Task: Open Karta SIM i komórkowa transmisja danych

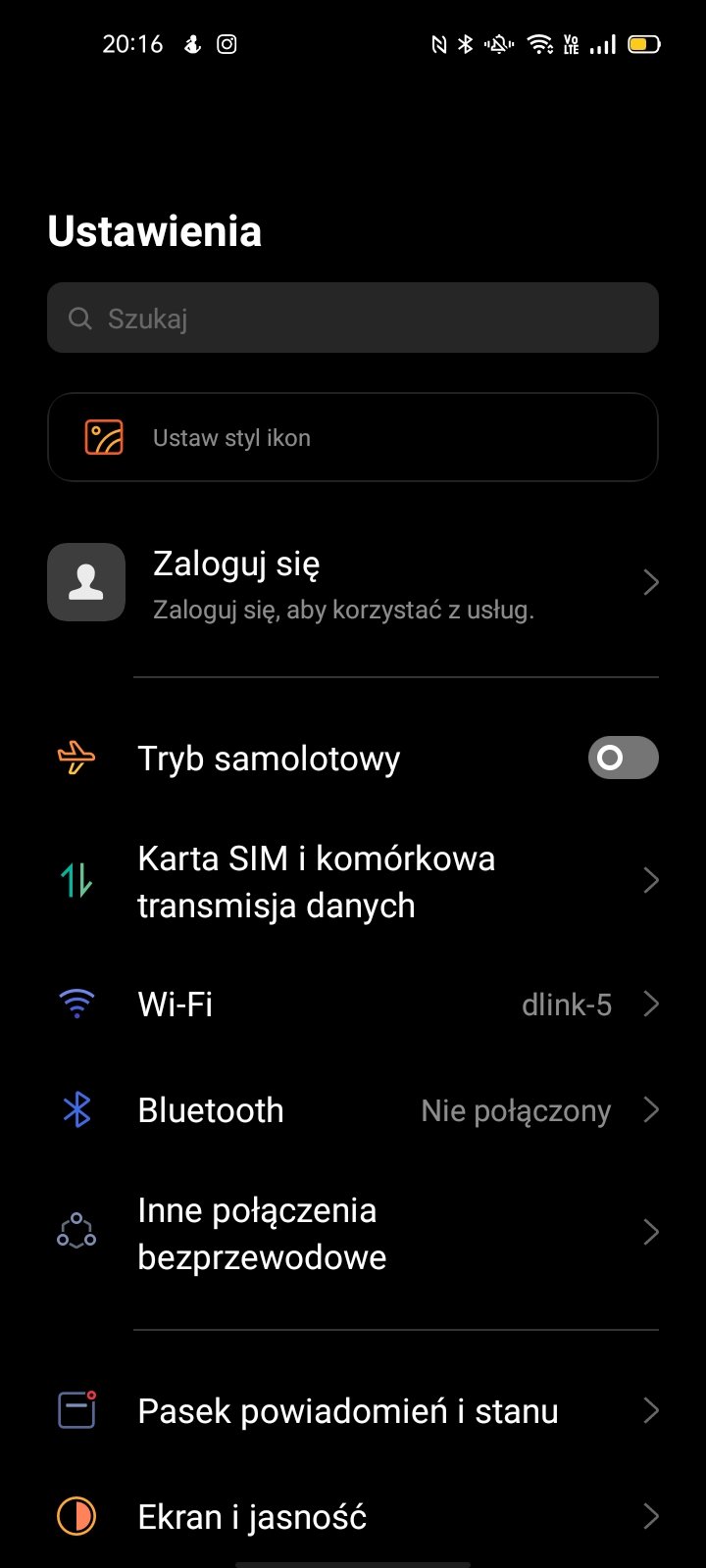Action: coord(353,881)
